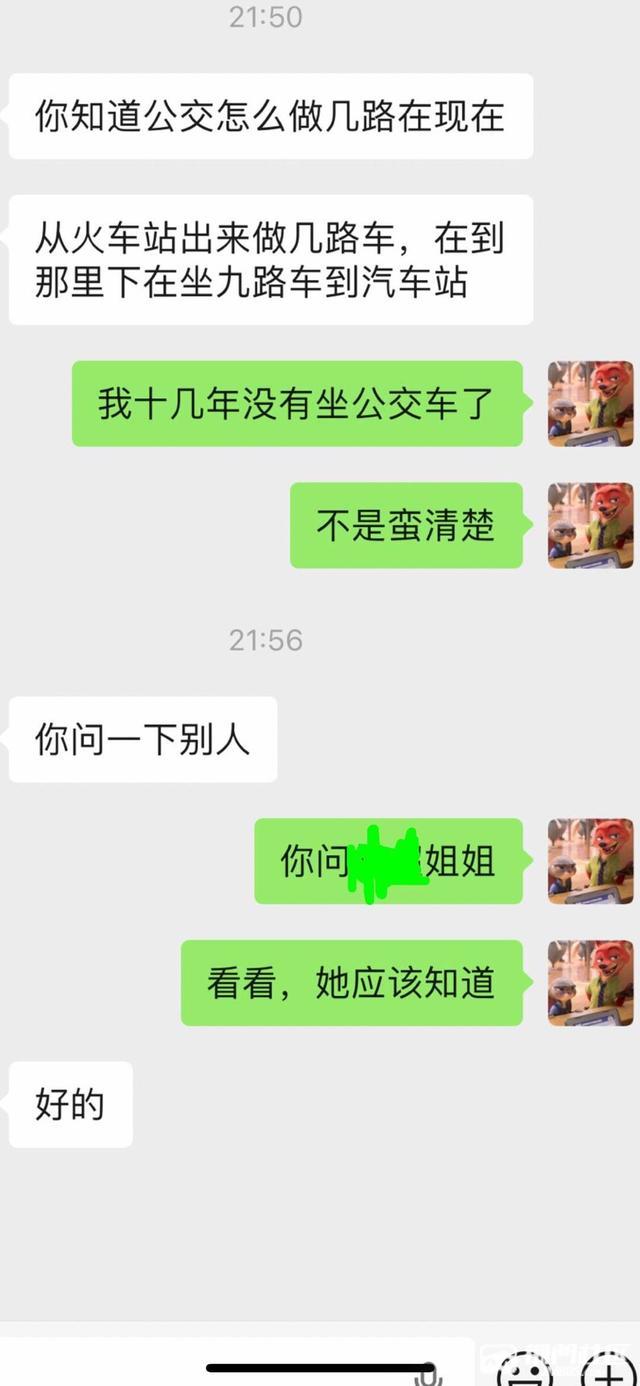This screenshot has width=640, height=1386.
Task: Open the emoji sticker panel
Action: pyautogui.click(x=527, y=1370)
